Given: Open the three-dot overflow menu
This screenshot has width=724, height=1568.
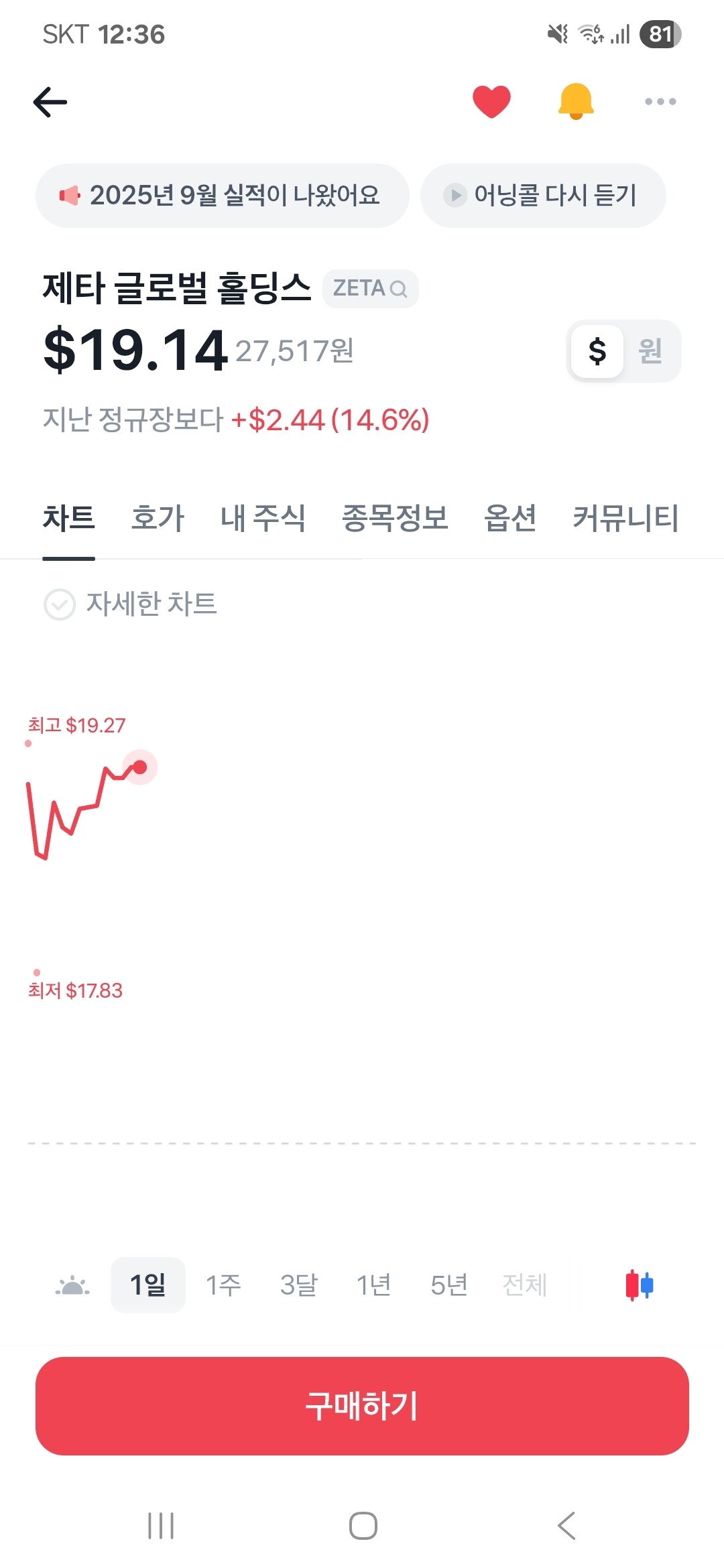Looking at the screenshot, I should (660, 102).
